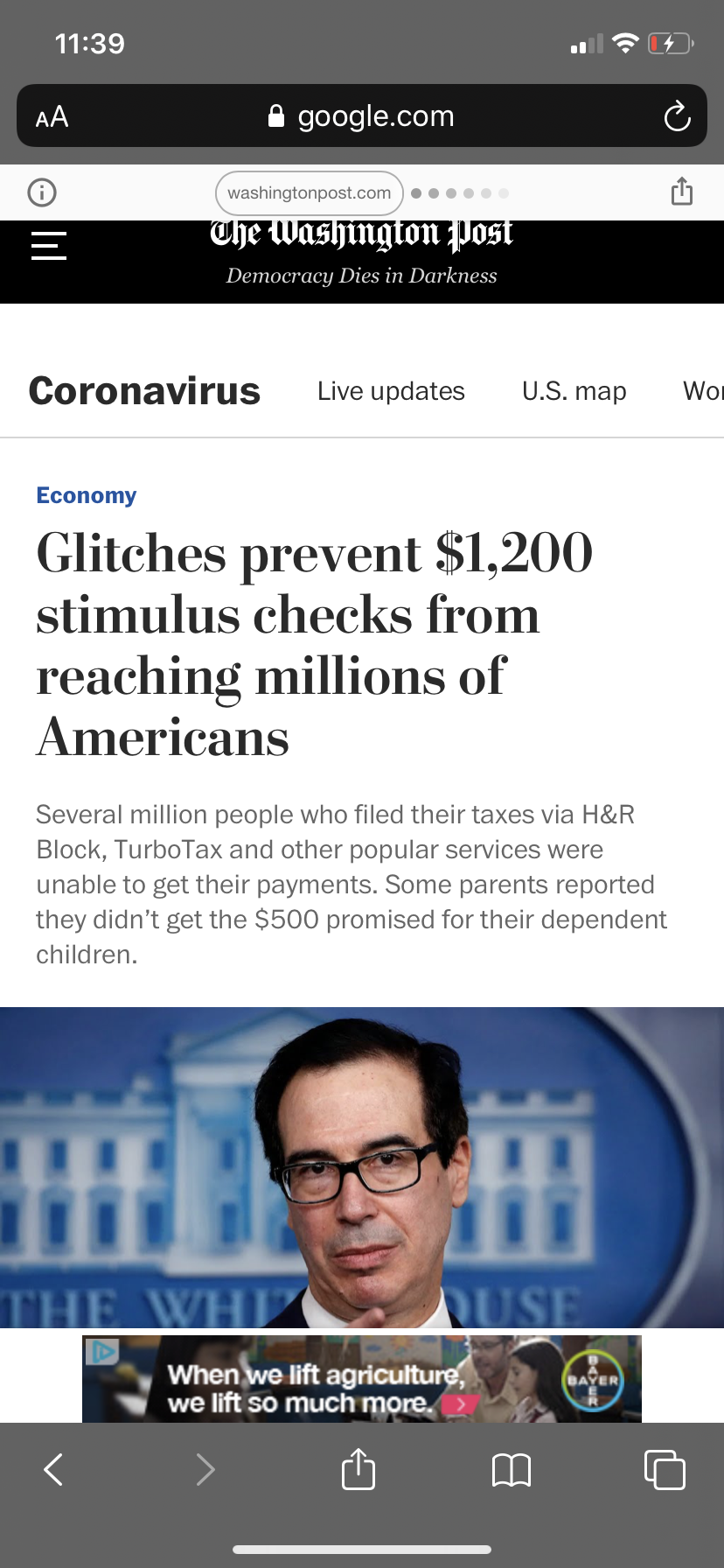Share the AMP article via top share icon
The image size is (724, 1568).
682,191
